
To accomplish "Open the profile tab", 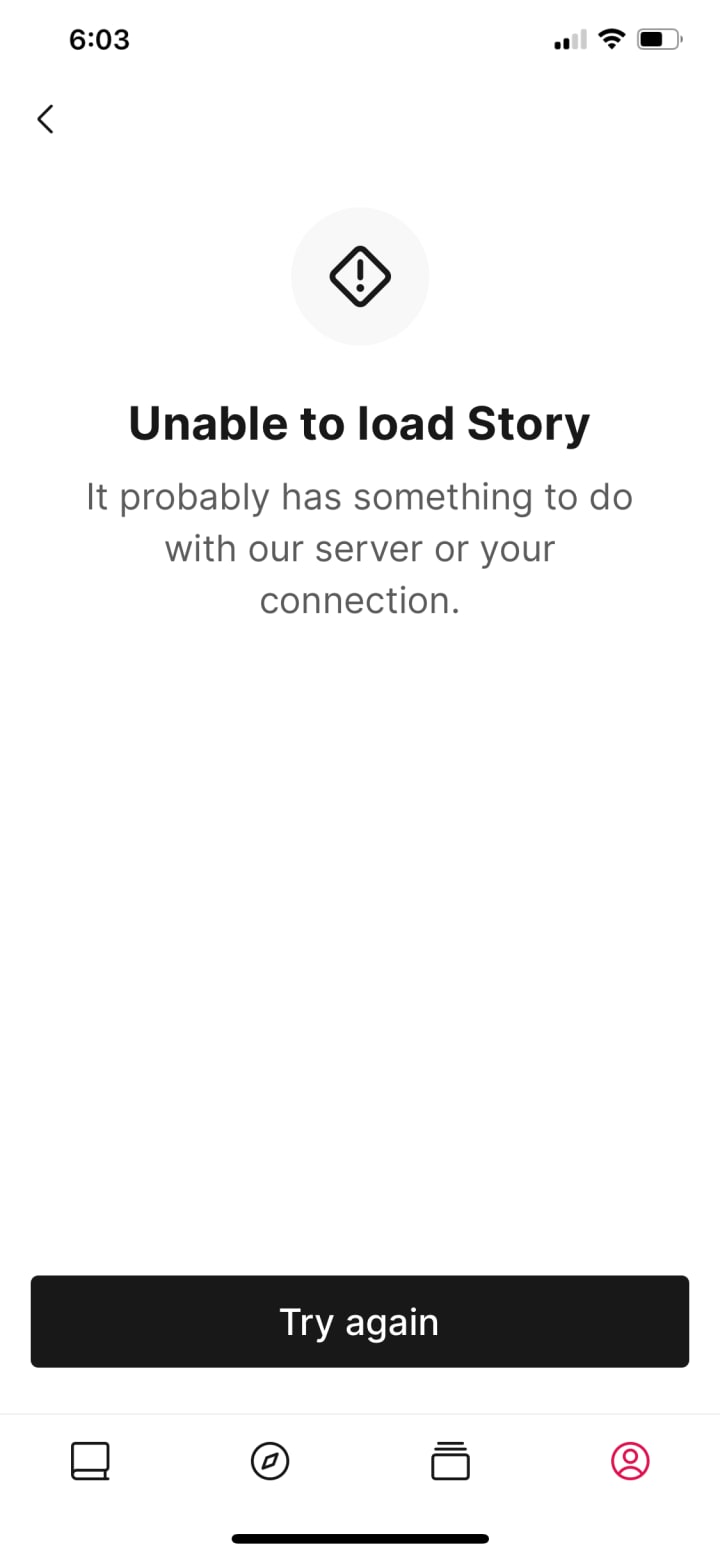I will pos(630,1461).
